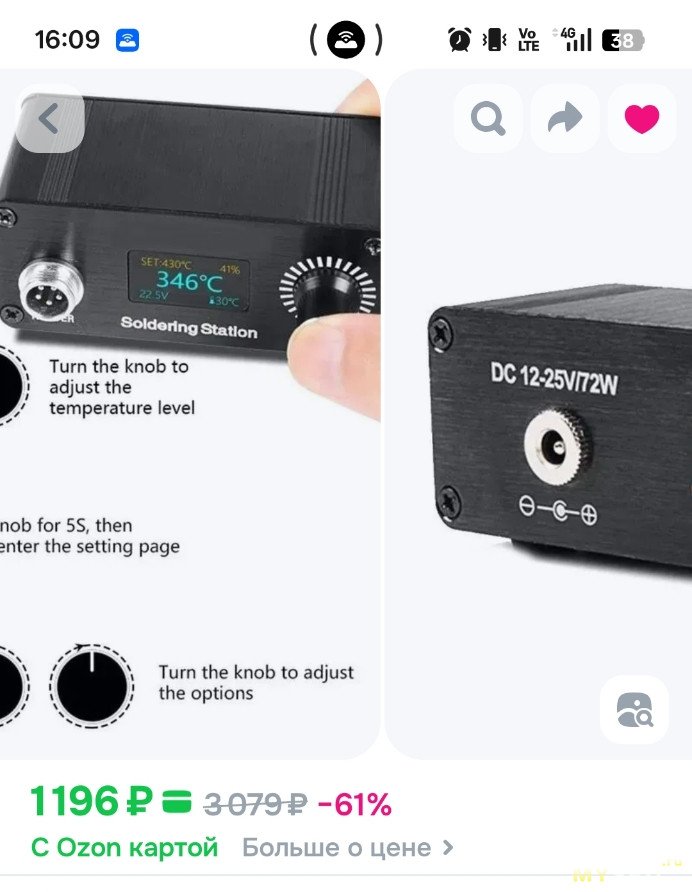Share this product
The height and width of the screenshot is (892, 692).
(565, 119)
